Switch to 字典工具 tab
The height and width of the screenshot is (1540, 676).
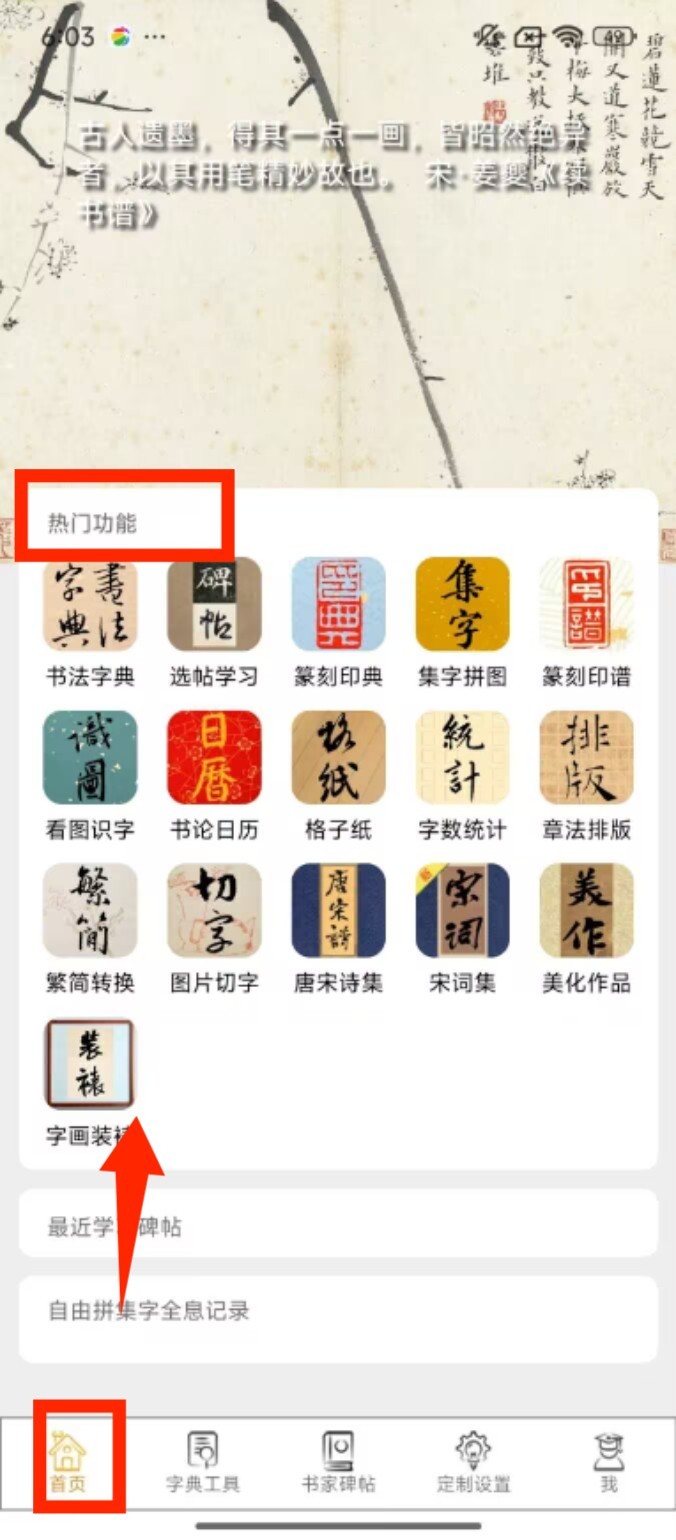[x=203, y=1463]
